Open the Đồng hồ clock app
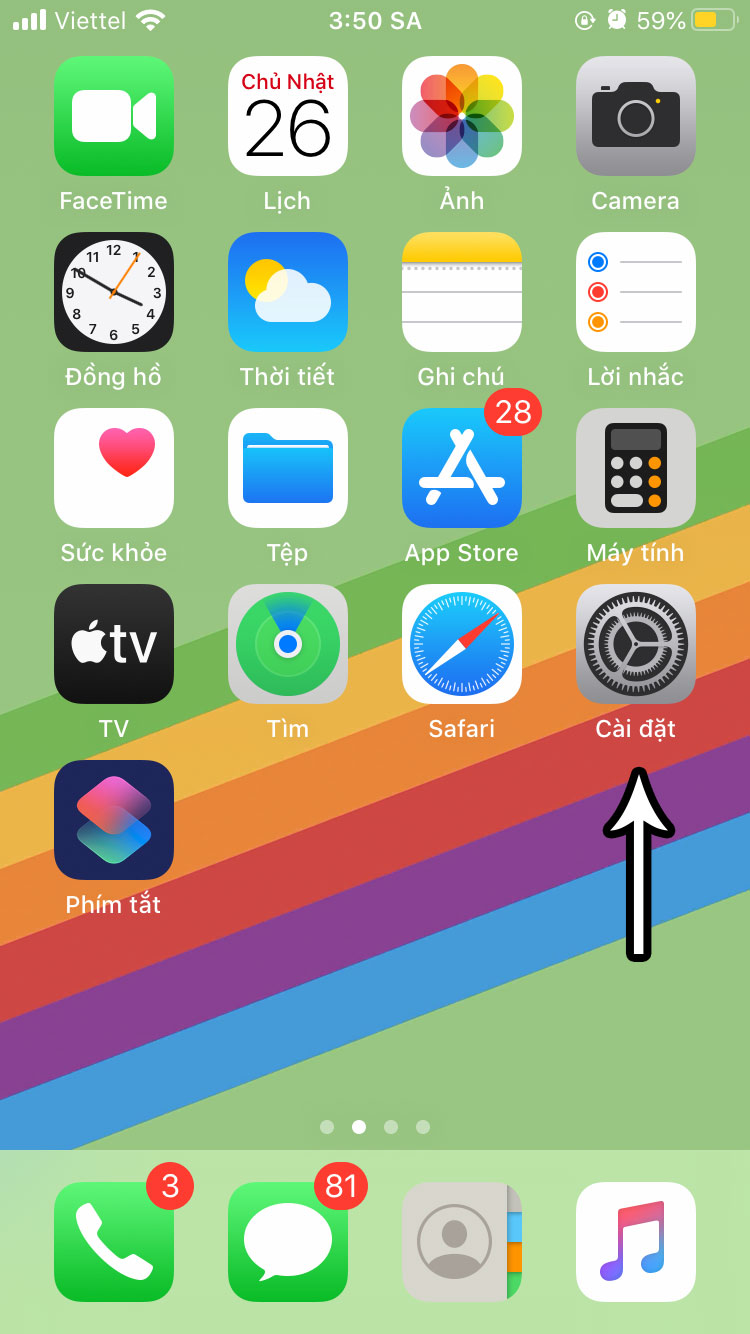 coord(114,292)
